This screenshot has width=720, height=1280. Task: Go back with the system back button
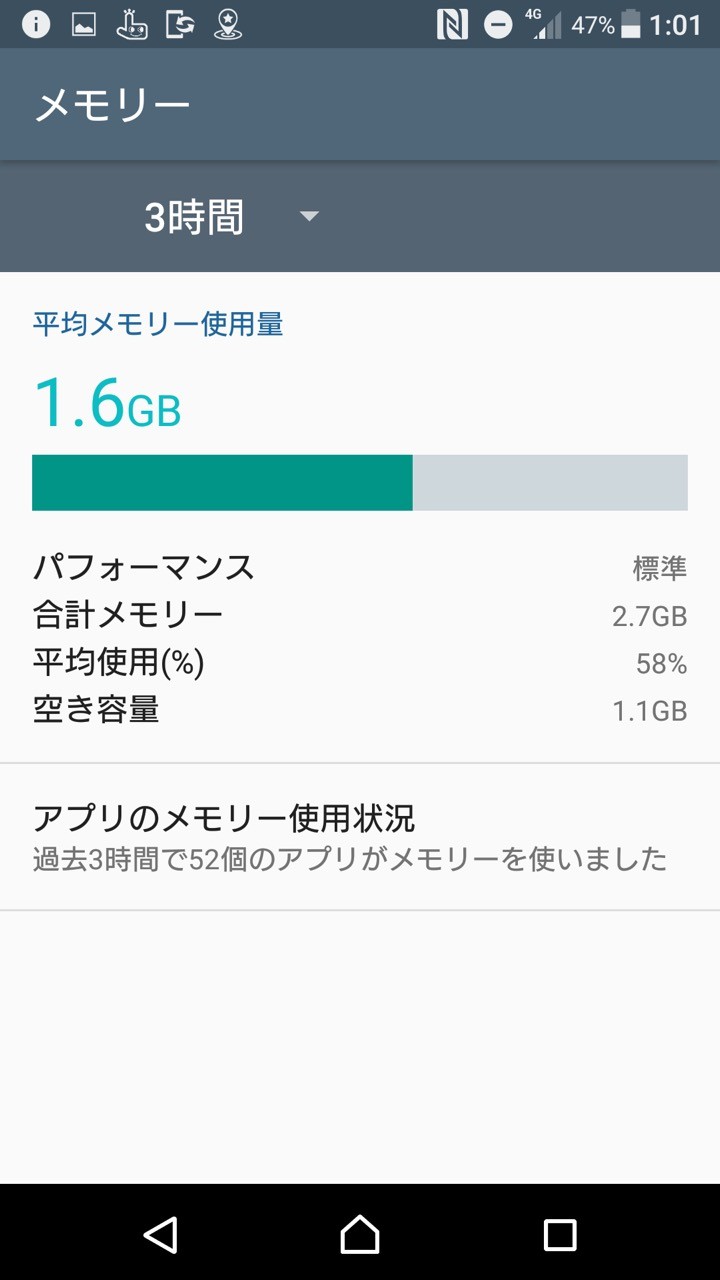(x=160, y=1234)
